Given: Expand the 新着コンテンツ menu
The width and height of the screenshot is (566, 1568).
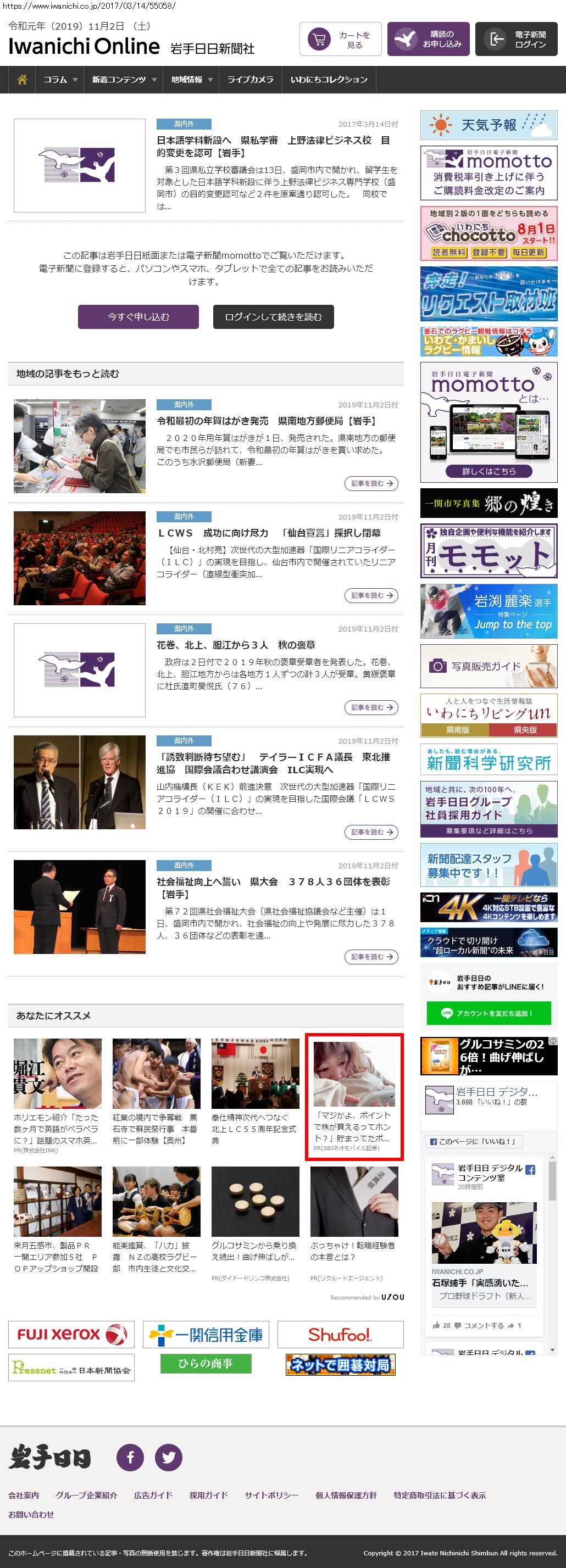Looking at the screenshot, I should 124,80.
